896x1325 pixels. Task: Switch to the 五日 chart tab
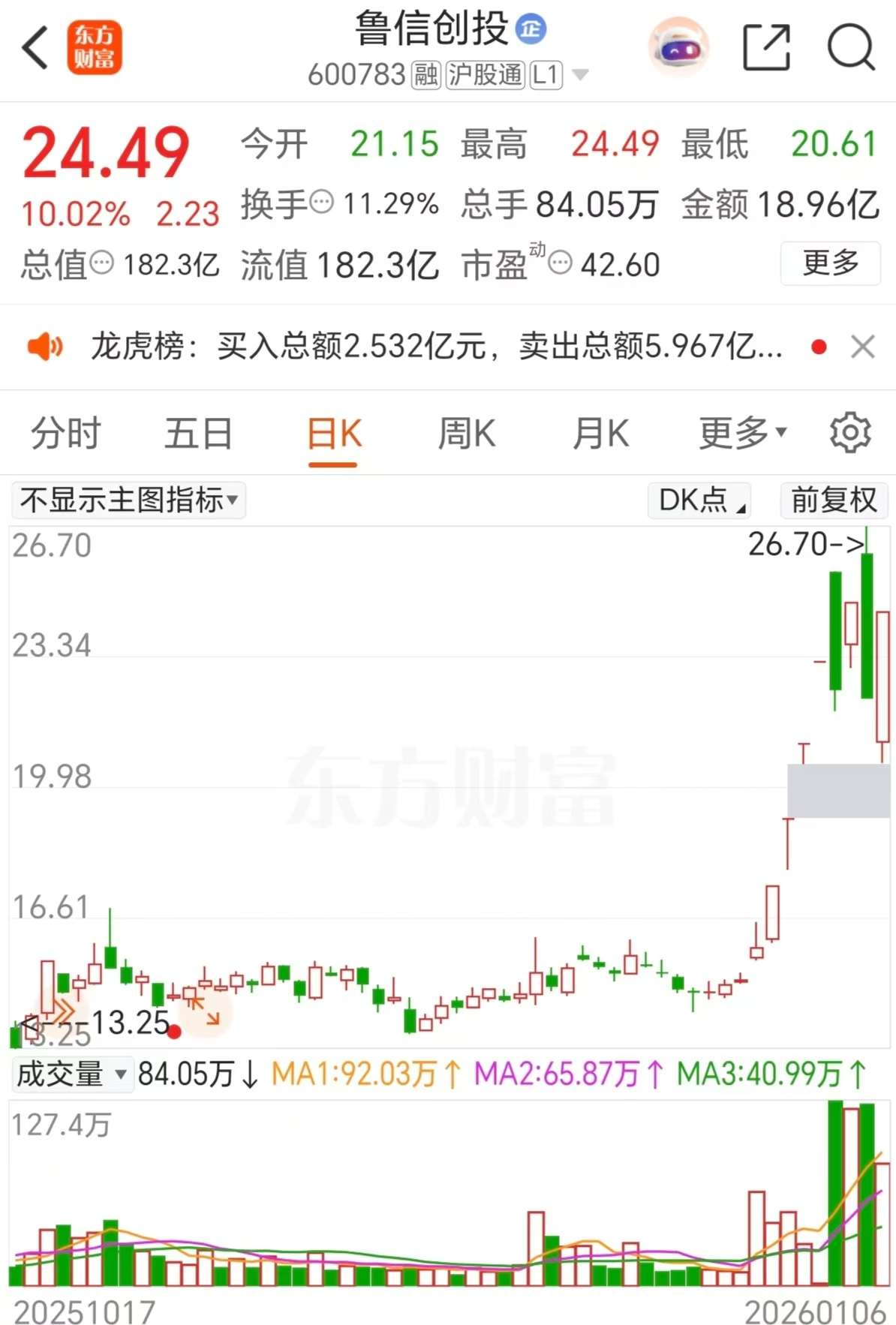point(199,434)
